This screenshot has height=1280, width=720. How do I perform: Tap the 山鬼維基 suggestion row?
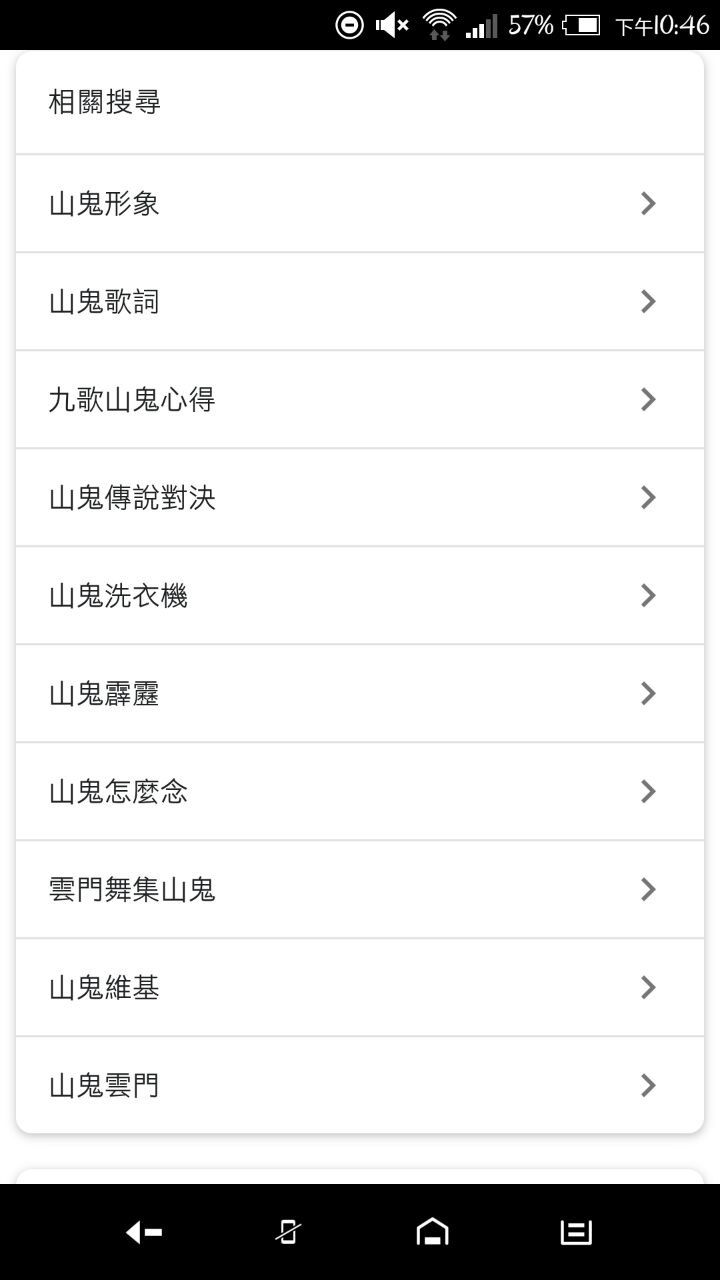[360, 988]
